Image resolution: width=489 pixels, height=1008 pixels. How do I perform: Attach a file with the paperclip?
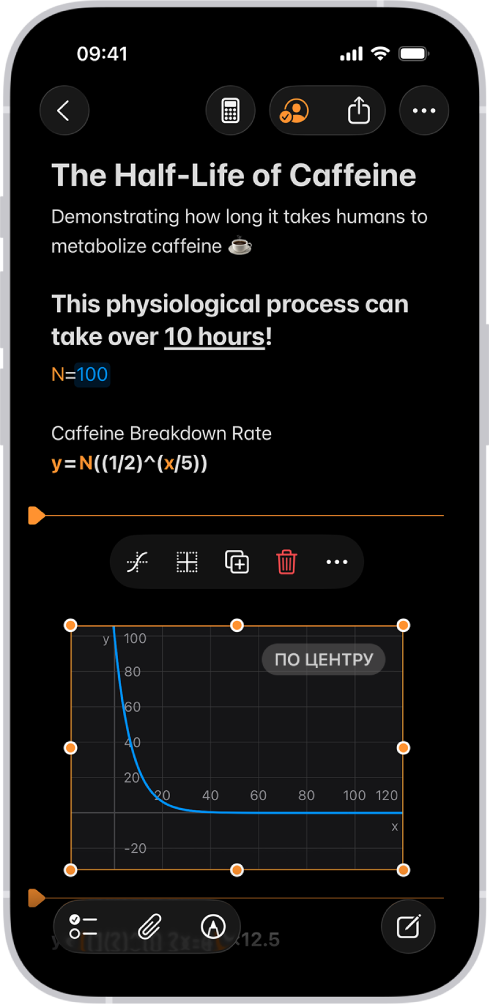pyautogui.click(x=149, y=926)
